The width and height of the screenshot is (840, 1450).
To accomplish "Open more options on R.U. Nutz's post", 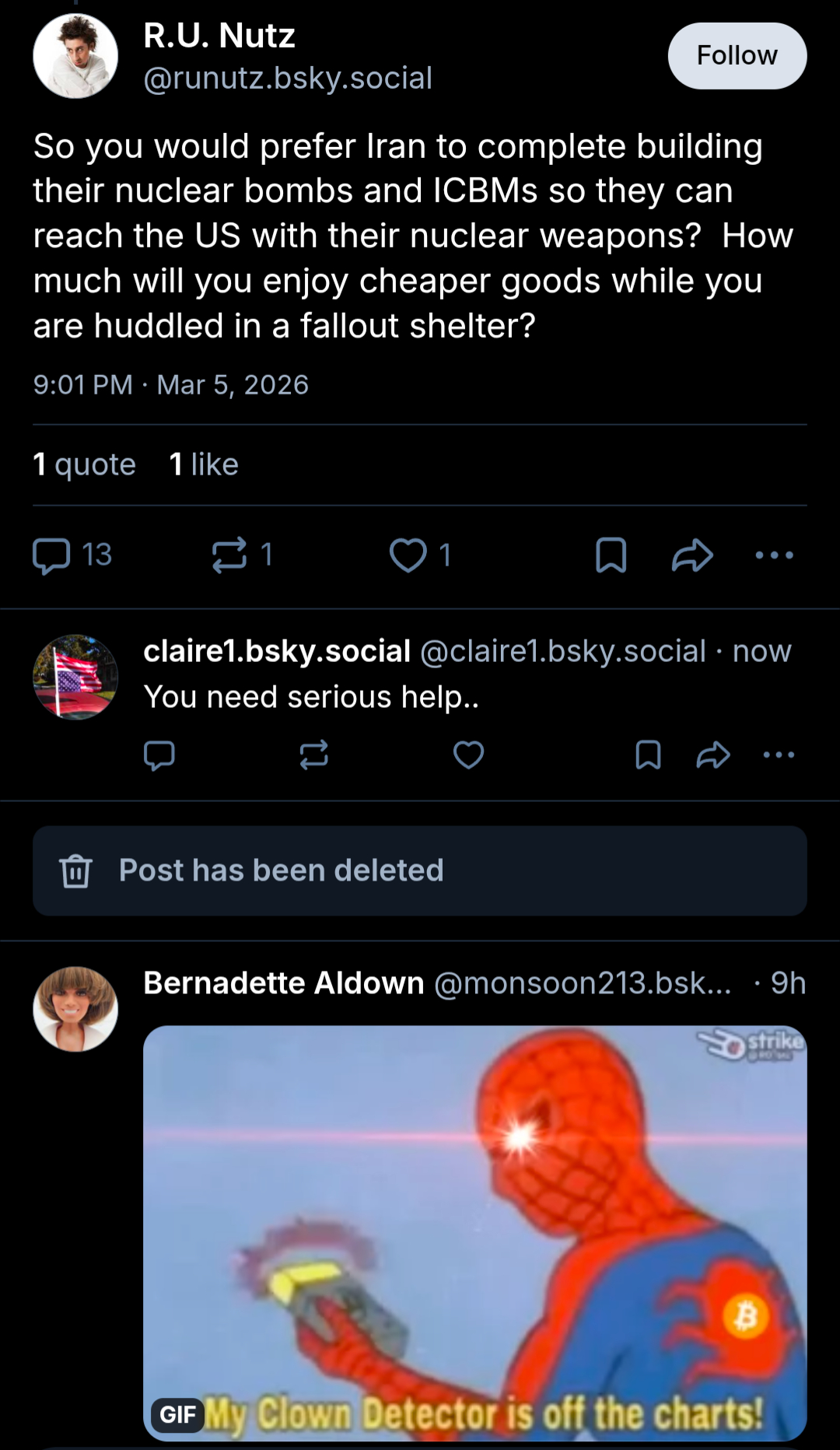I will tap(774, 555).
